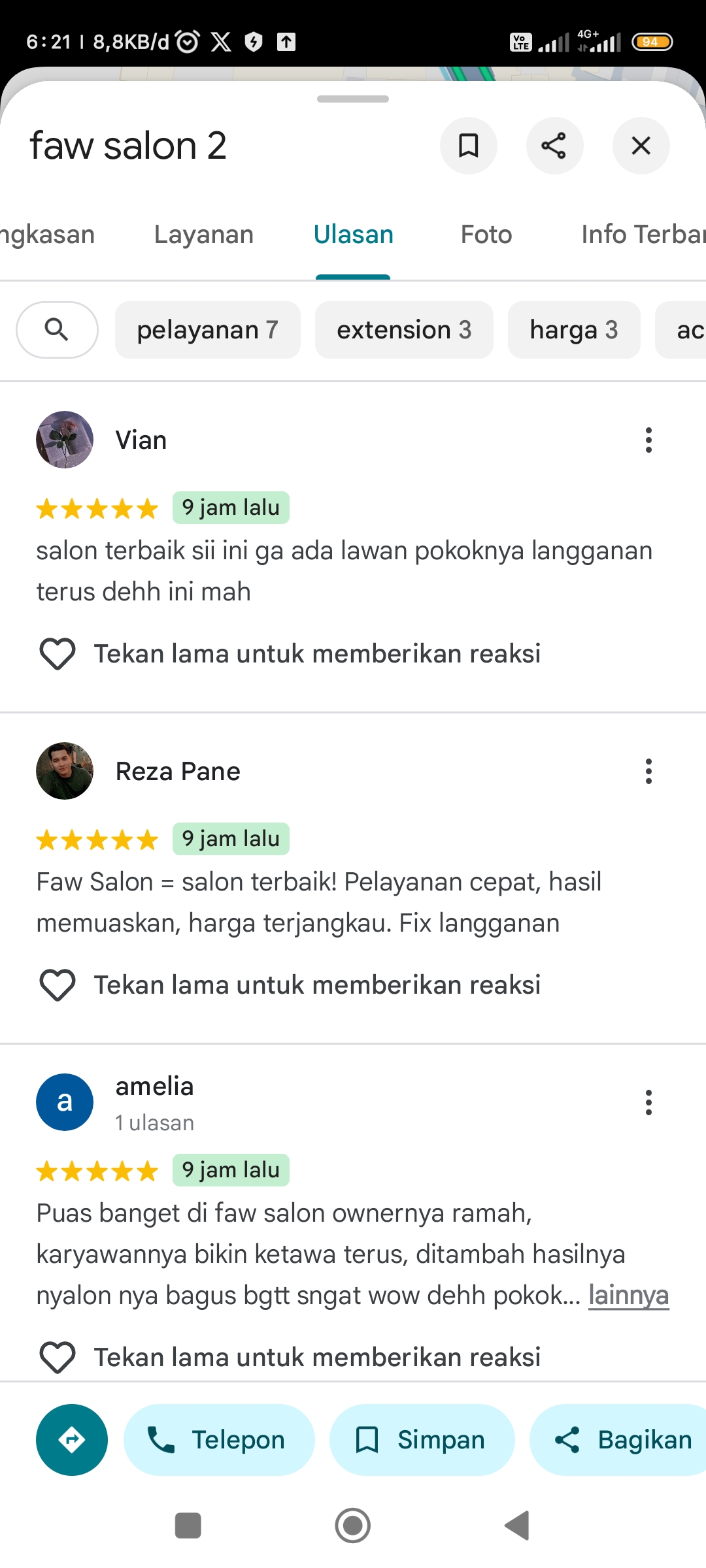The height and width of the screenshot is (1568, 706).
Task: Open the overflow menu on amelia's review
Action: point(648,1103)
